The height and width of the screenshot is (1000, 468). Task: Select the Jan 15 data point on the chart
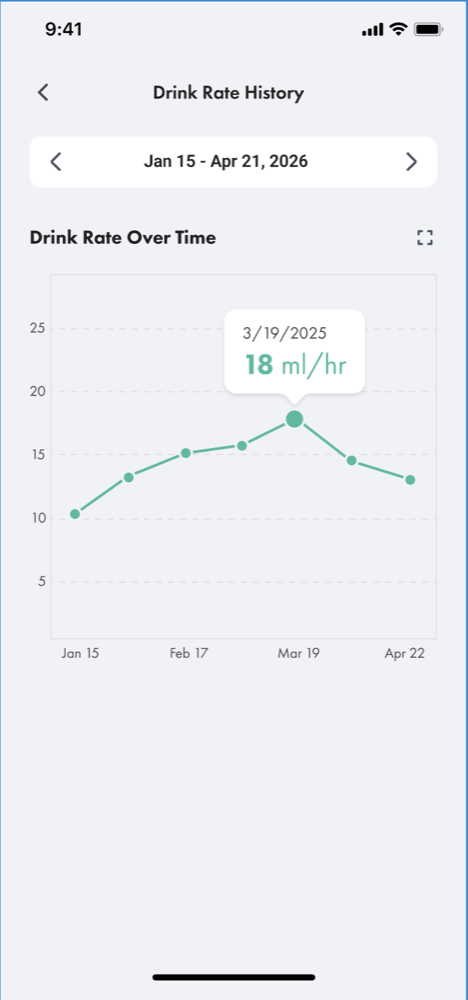(75, 514)
